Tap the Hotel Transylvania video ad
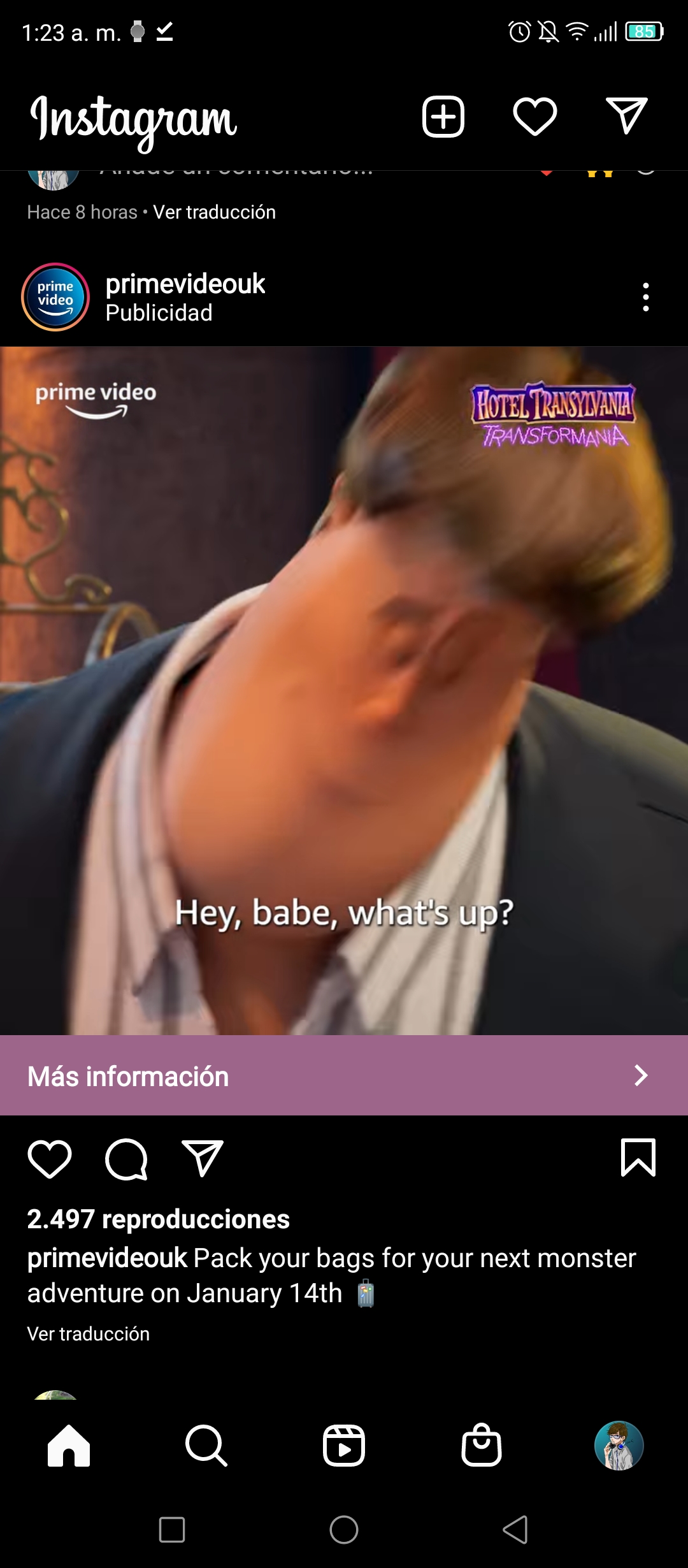The width and height of the screenshot is (688, 1568). point(344,690)
